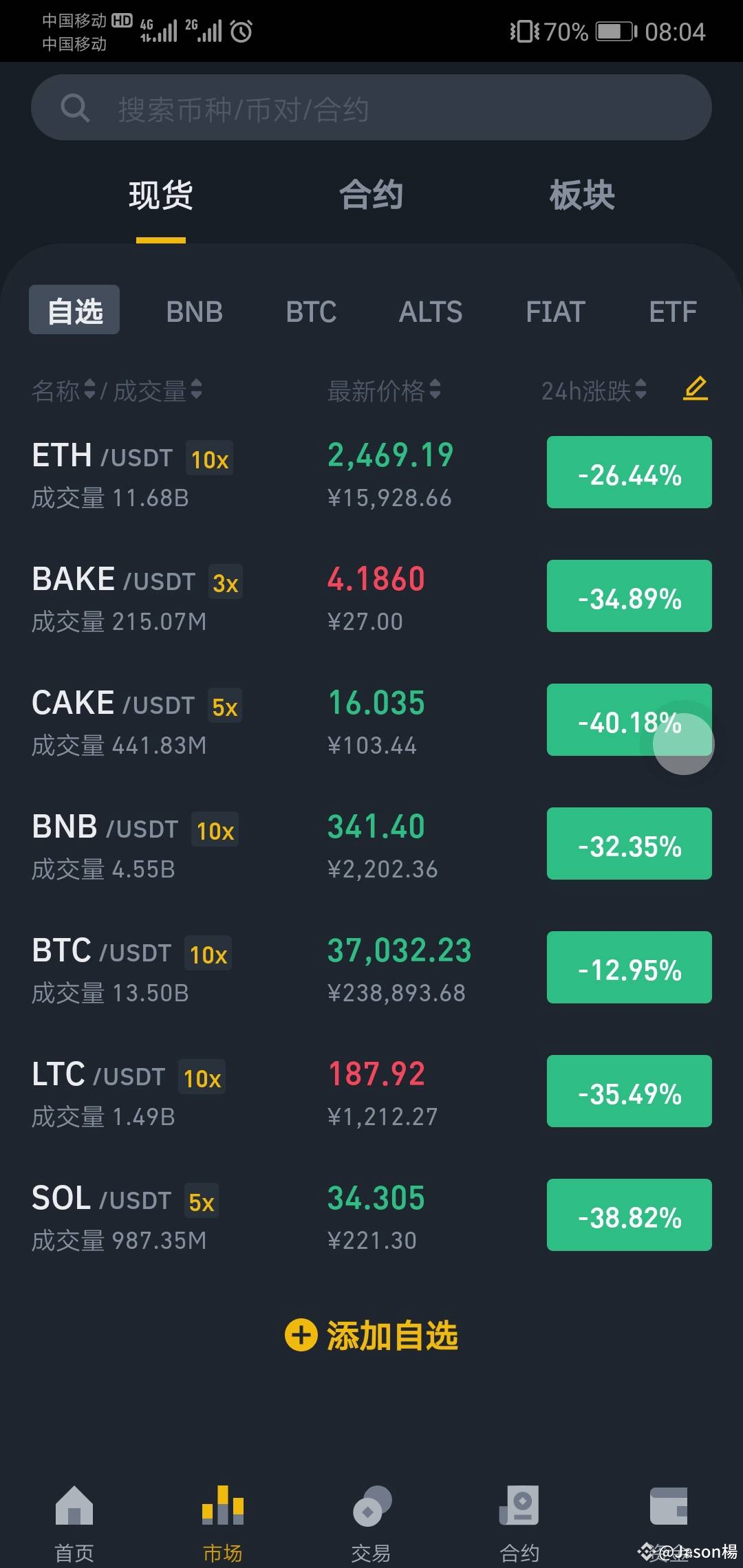Open the SOL/USDT pair
The image size is (743, 1568).
click(x=371, y=1217)
